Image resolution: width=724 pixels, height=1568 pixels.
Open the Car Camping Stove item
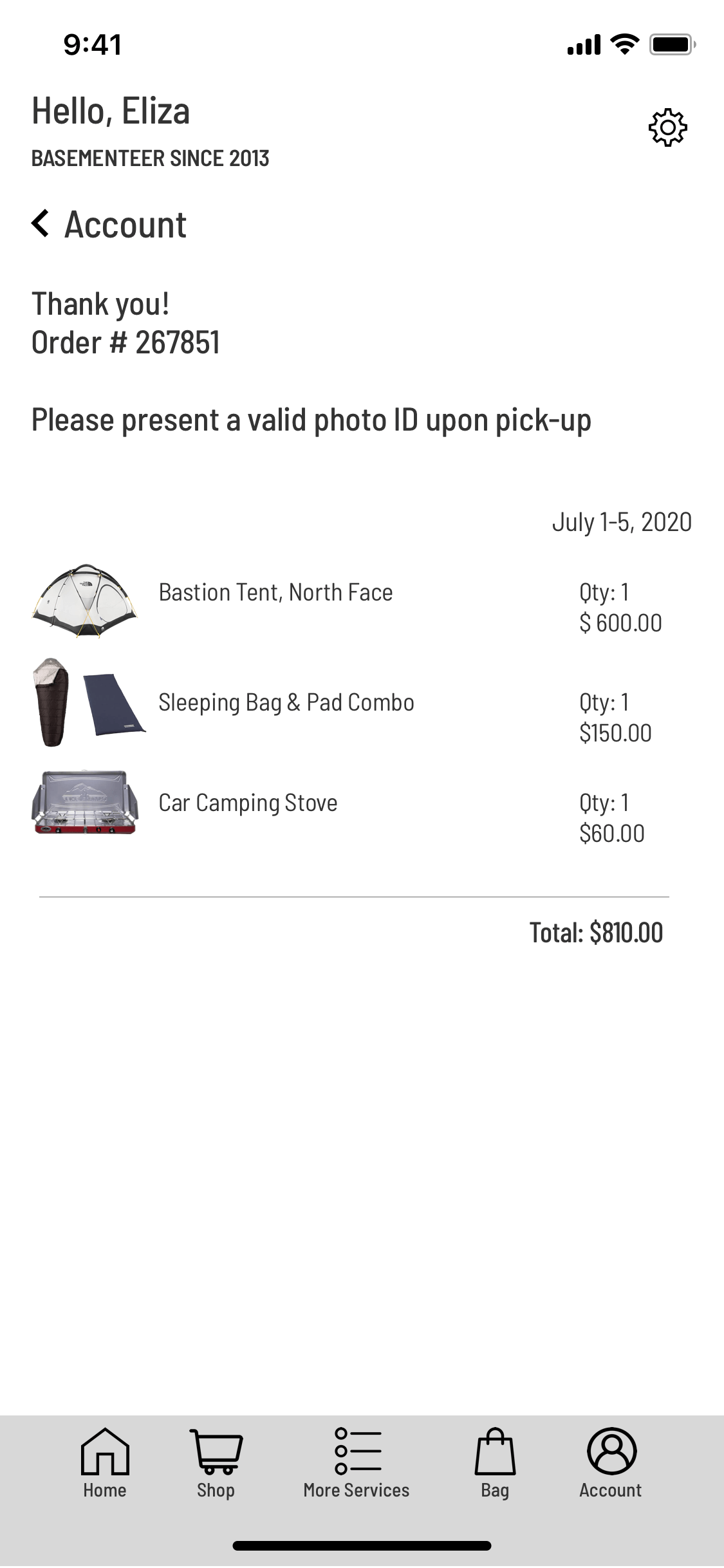(248, 803)
